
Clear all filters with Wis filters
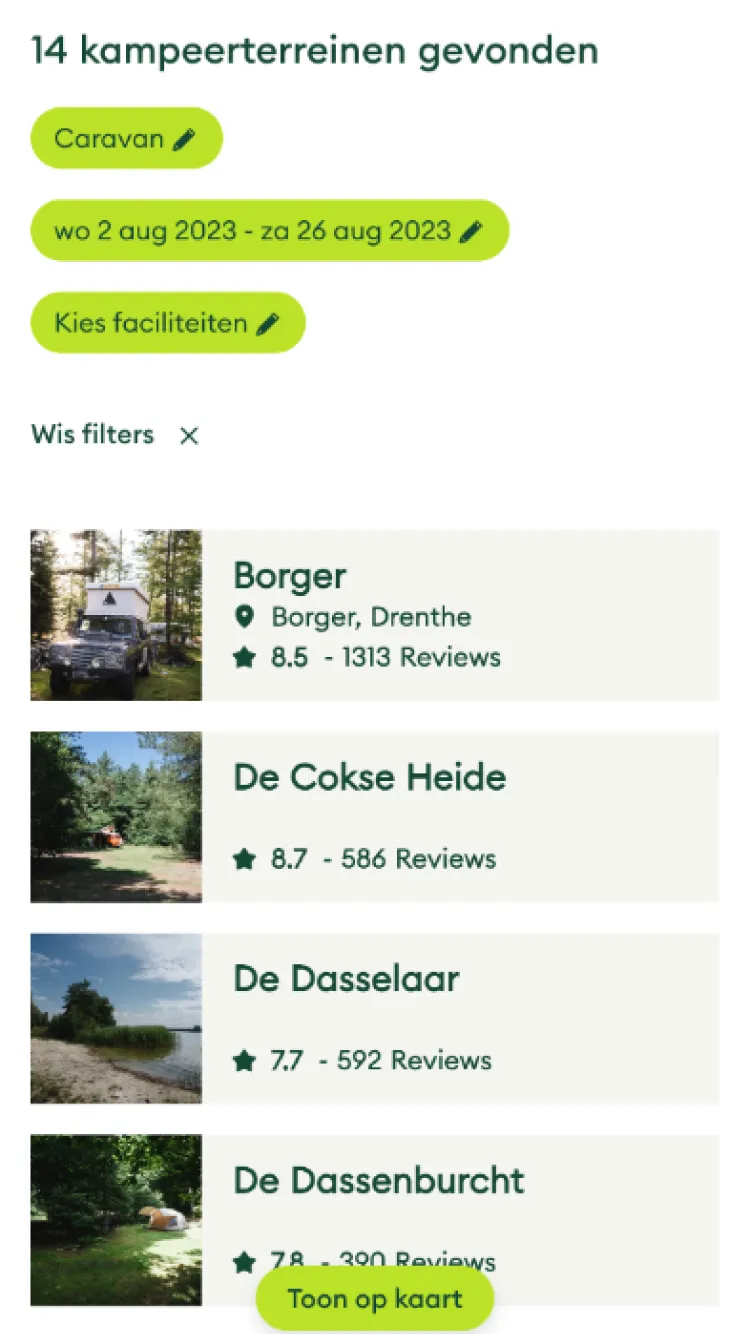point(93,434)
